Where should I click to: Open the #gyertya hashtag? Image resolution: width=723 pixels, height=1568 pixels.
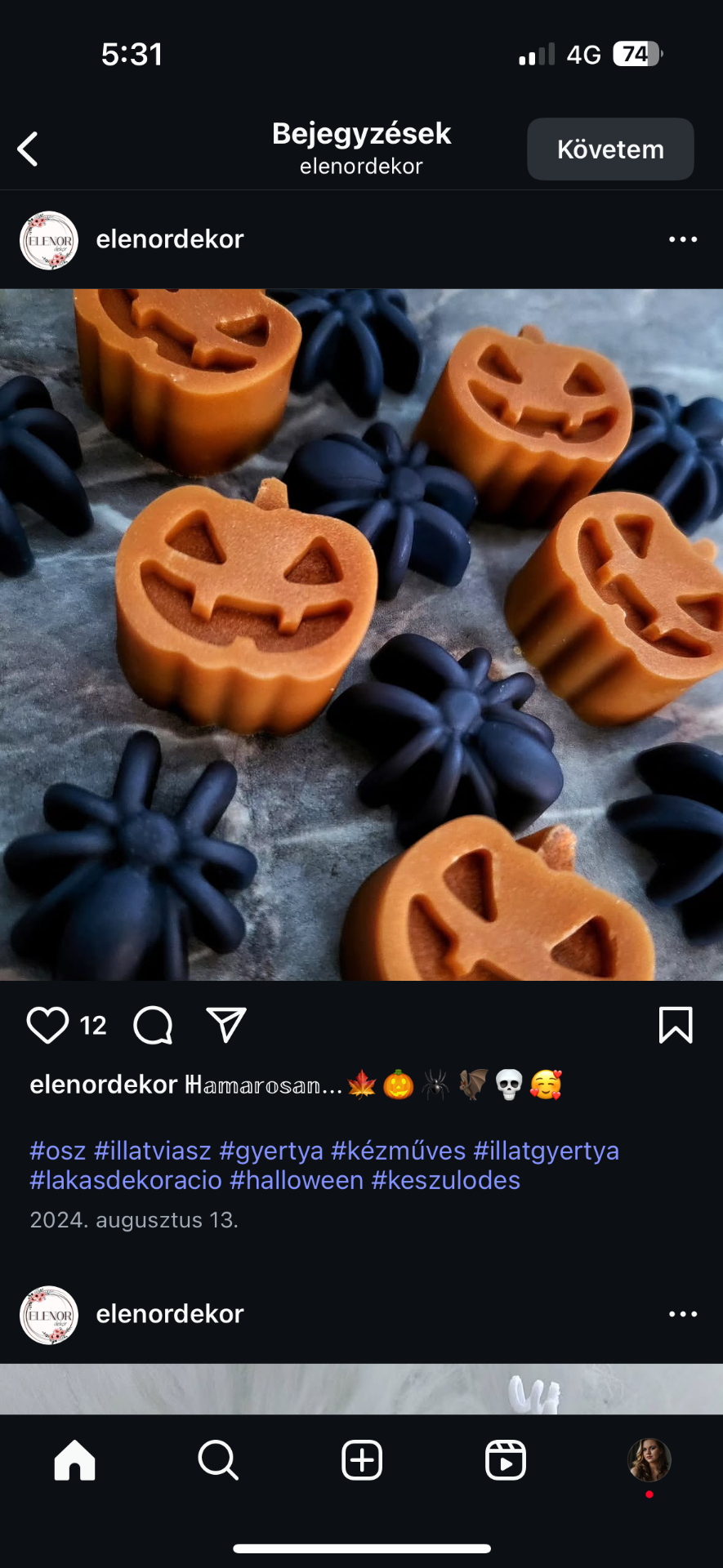[271, 1151]
